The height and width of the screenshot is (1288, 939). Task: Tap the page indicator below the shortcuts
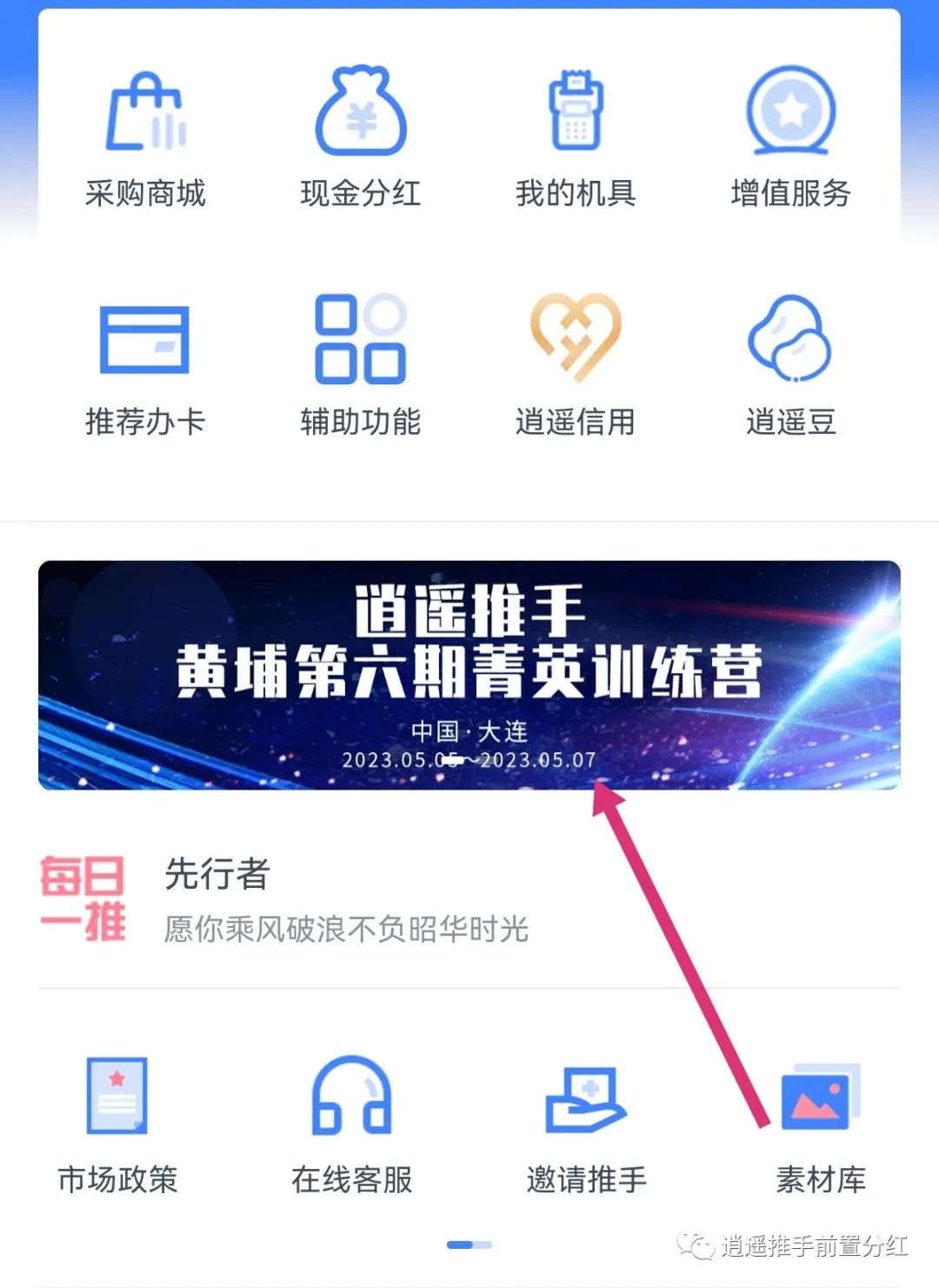click(x=469, y=1245)
